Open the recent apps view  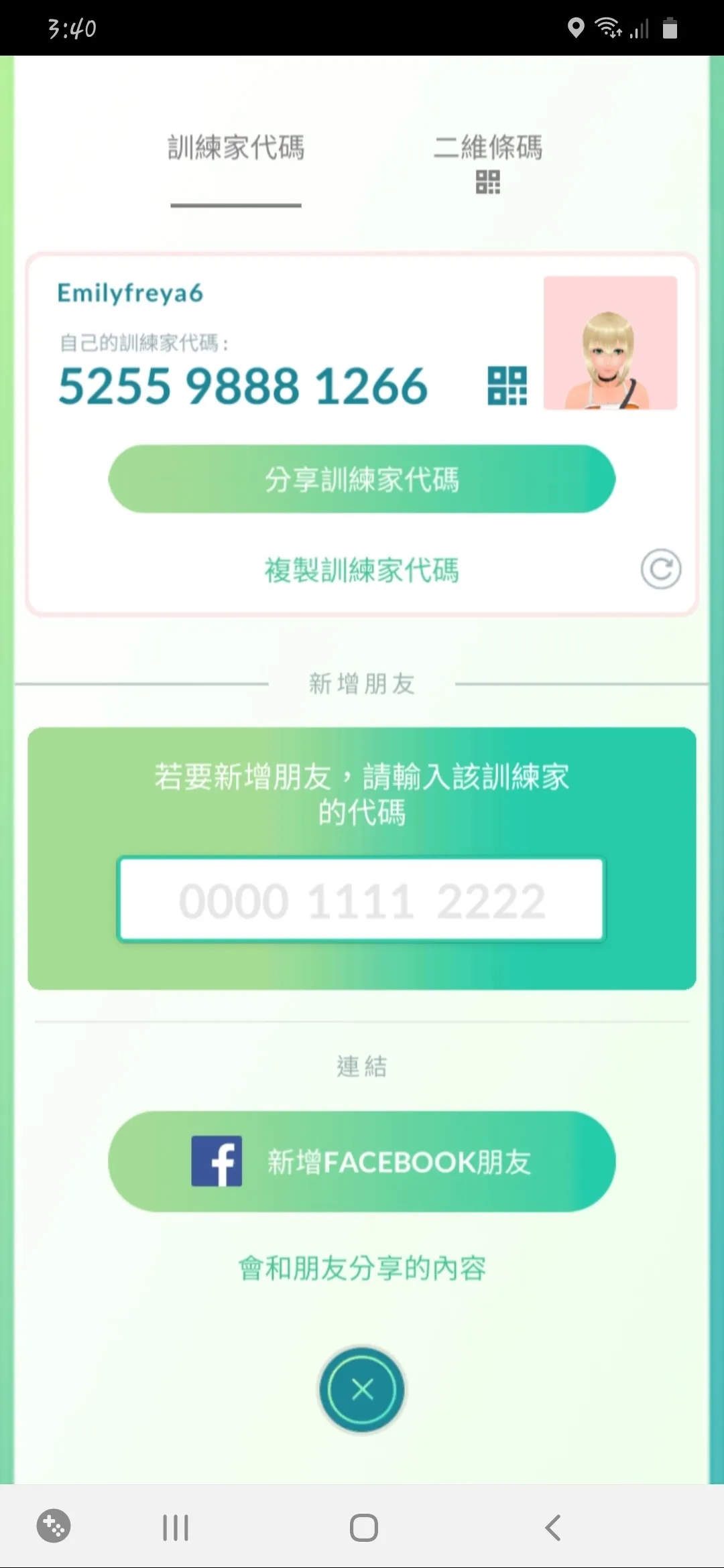[176, 1528]
